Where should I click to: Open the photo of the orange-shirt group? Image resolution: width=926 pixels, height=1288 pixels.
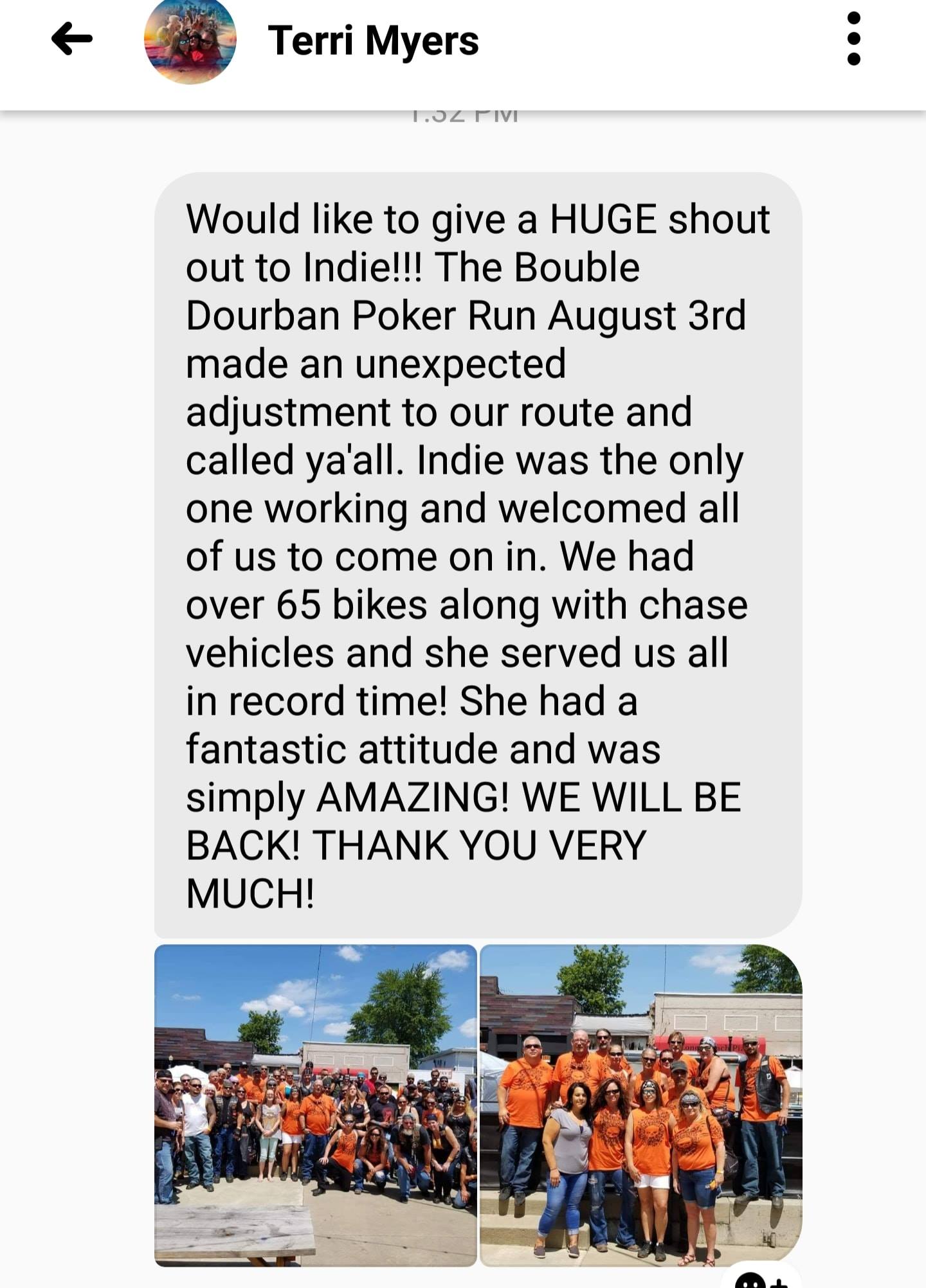pos(640,1104)
